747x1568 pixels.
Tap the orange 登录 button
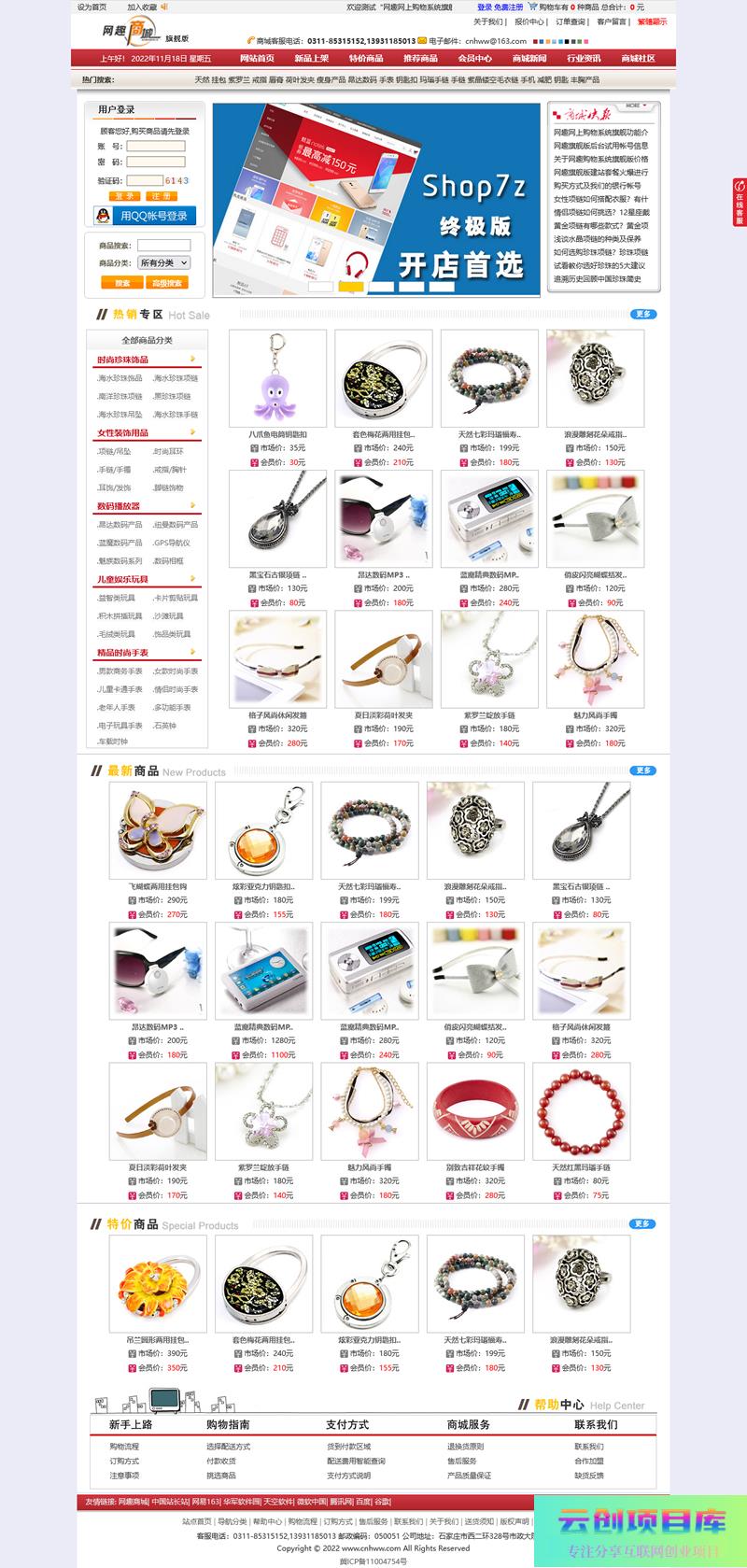pyautogui.click(x=124, y=196)
